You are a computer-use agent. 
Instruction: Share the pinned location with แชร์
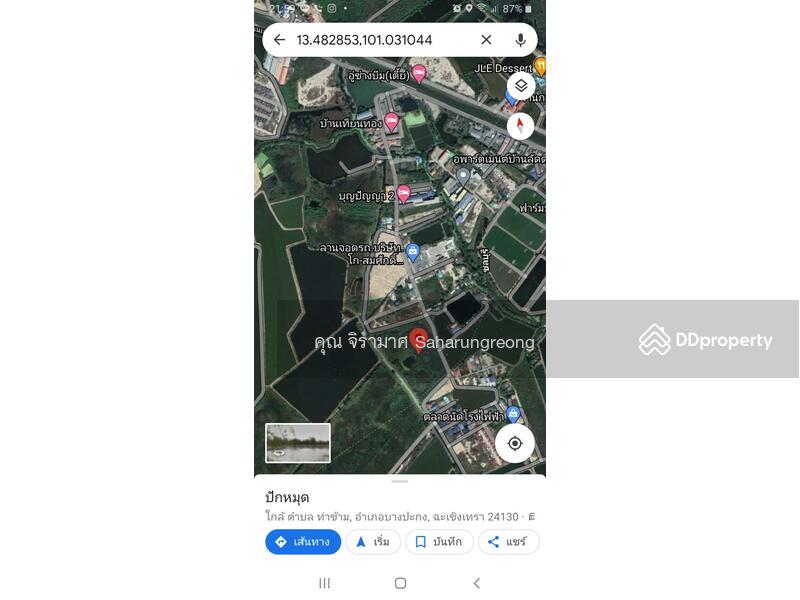tap(508, 542)
